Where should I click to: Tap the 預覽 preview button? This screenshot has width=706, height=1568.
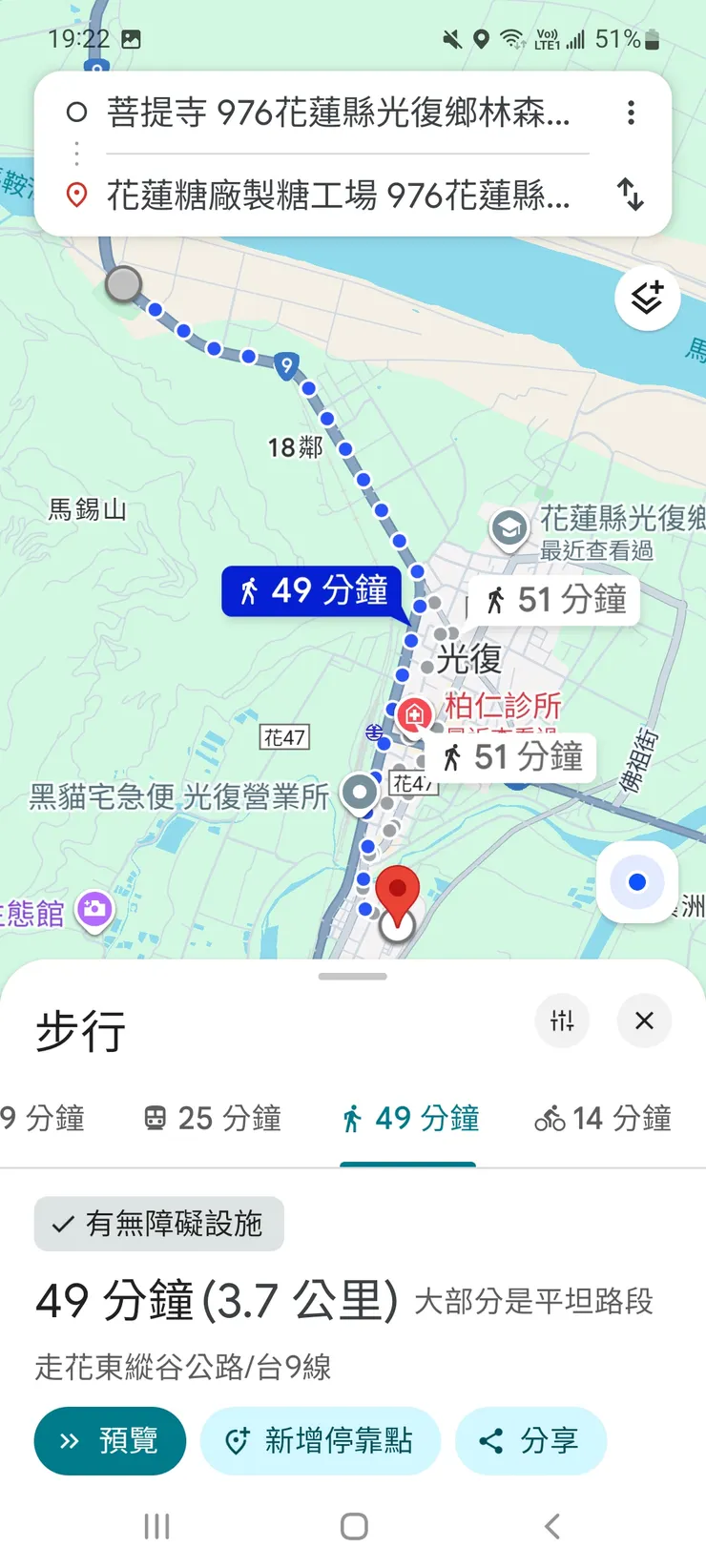(109, 1441)
